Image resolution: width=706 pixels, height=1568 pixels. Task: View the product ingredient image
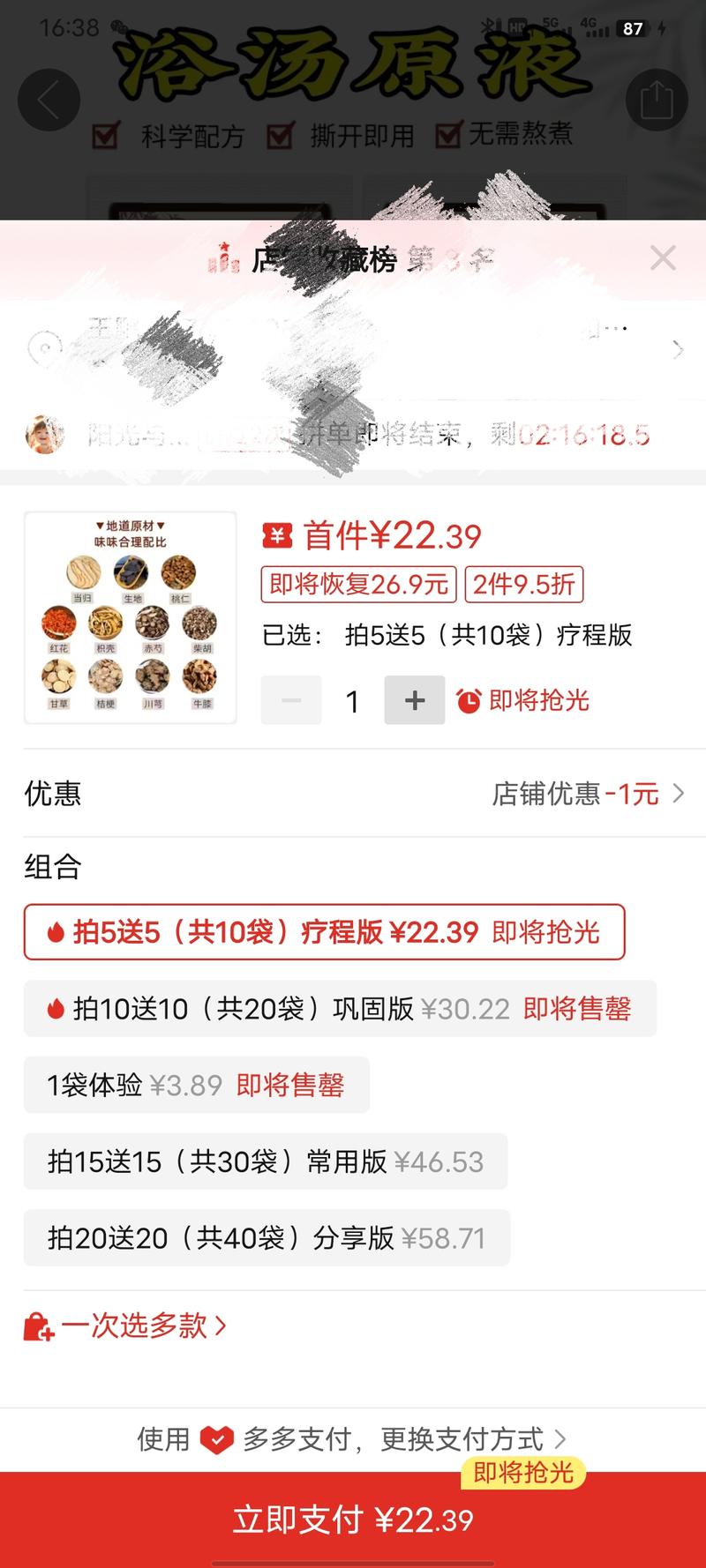(131, 617)
